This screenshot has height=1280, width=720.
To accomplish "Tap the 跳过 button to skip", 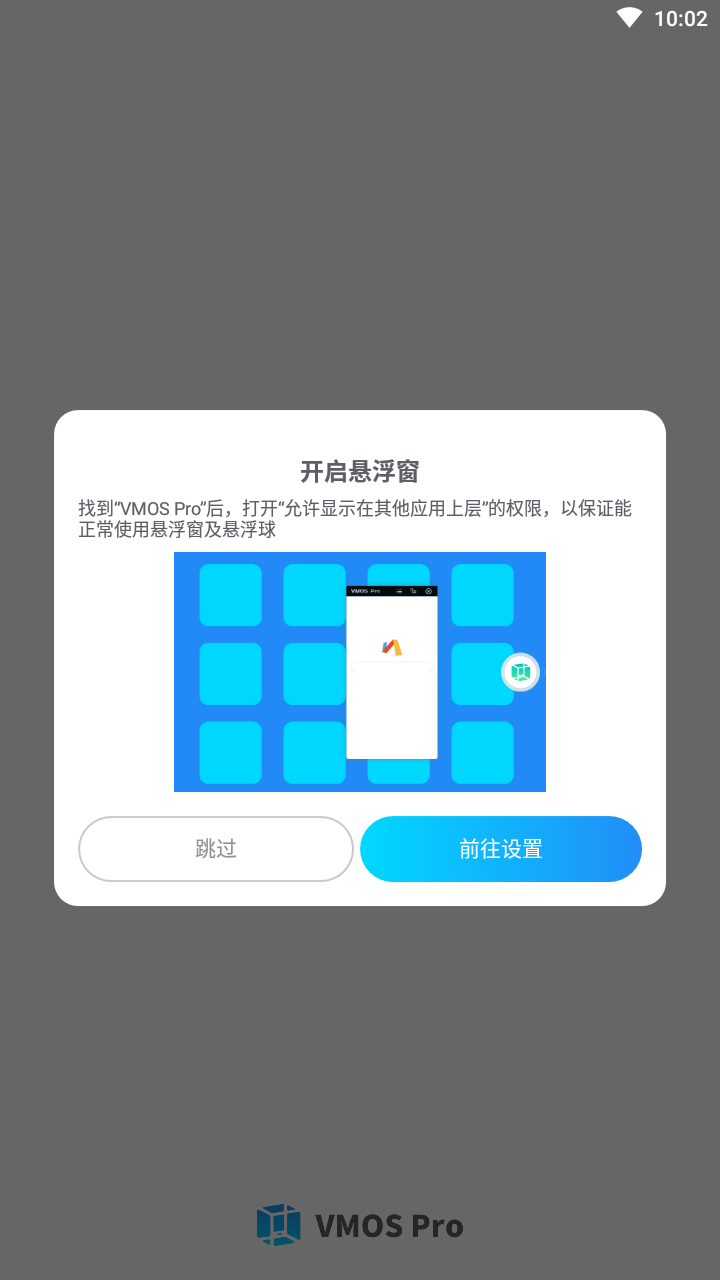I will [x=216, y=849].
